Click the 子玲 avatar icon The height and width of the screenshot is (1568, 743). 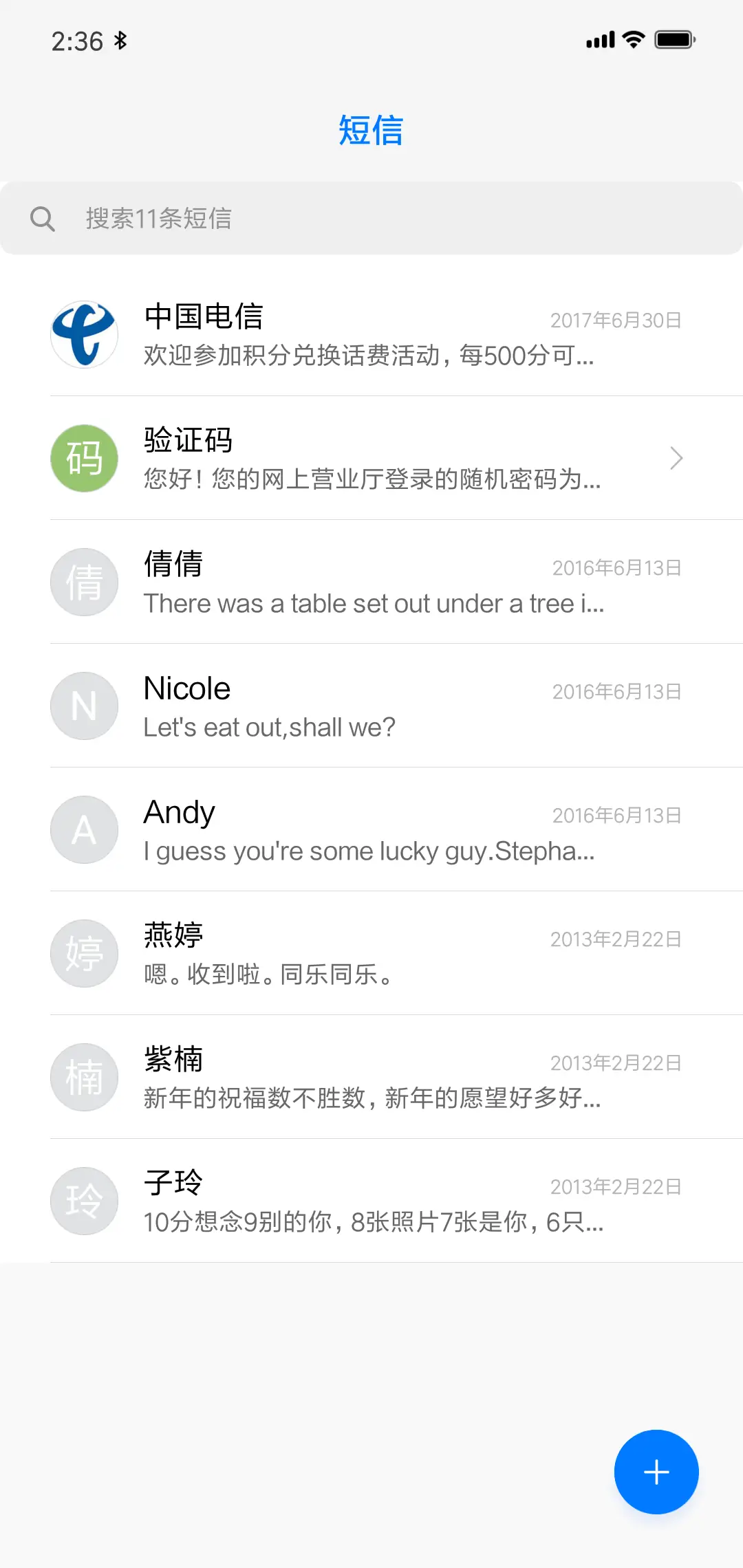coord(84,1201)
